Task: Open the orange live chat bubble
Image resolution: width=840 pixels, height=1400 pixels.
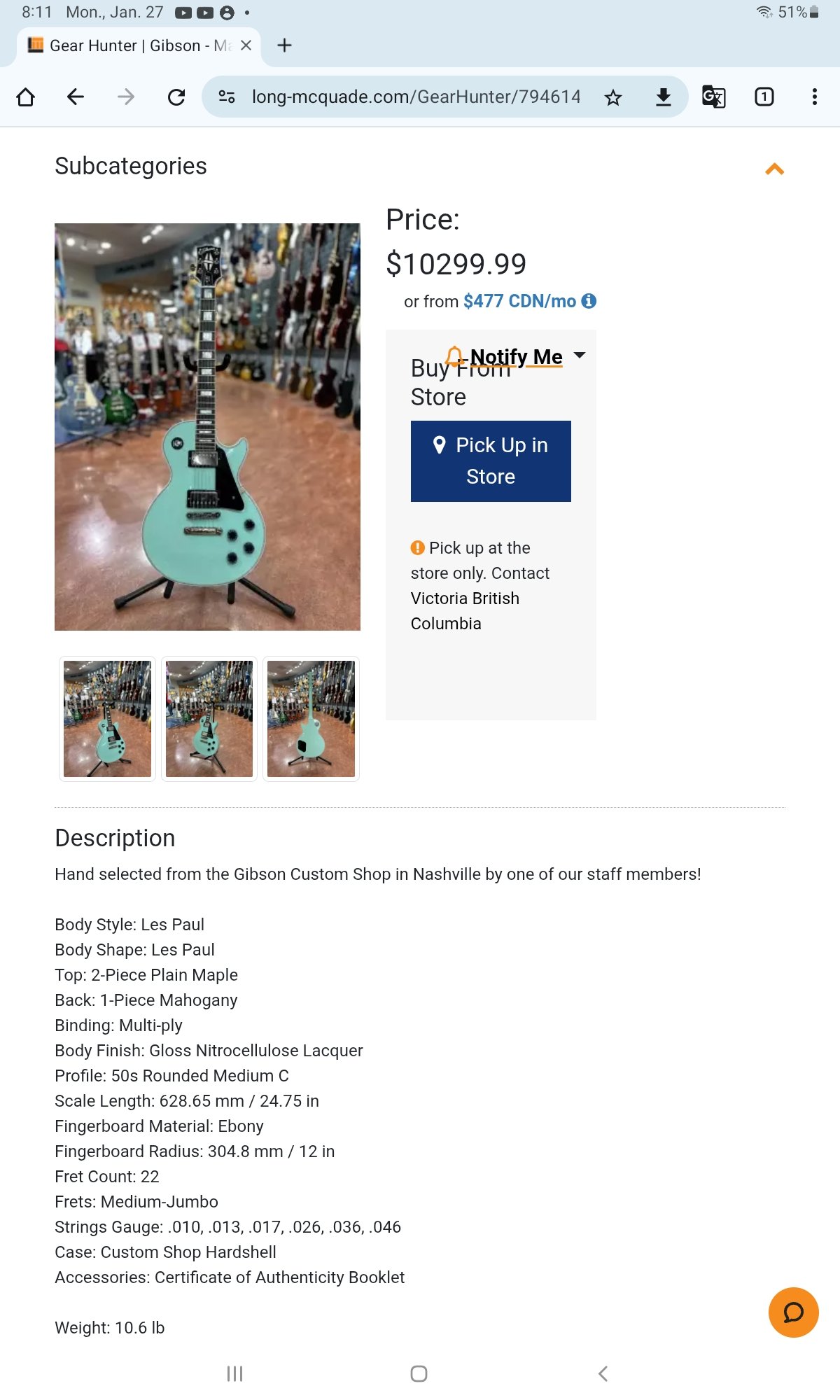Action: [793, 1312]
